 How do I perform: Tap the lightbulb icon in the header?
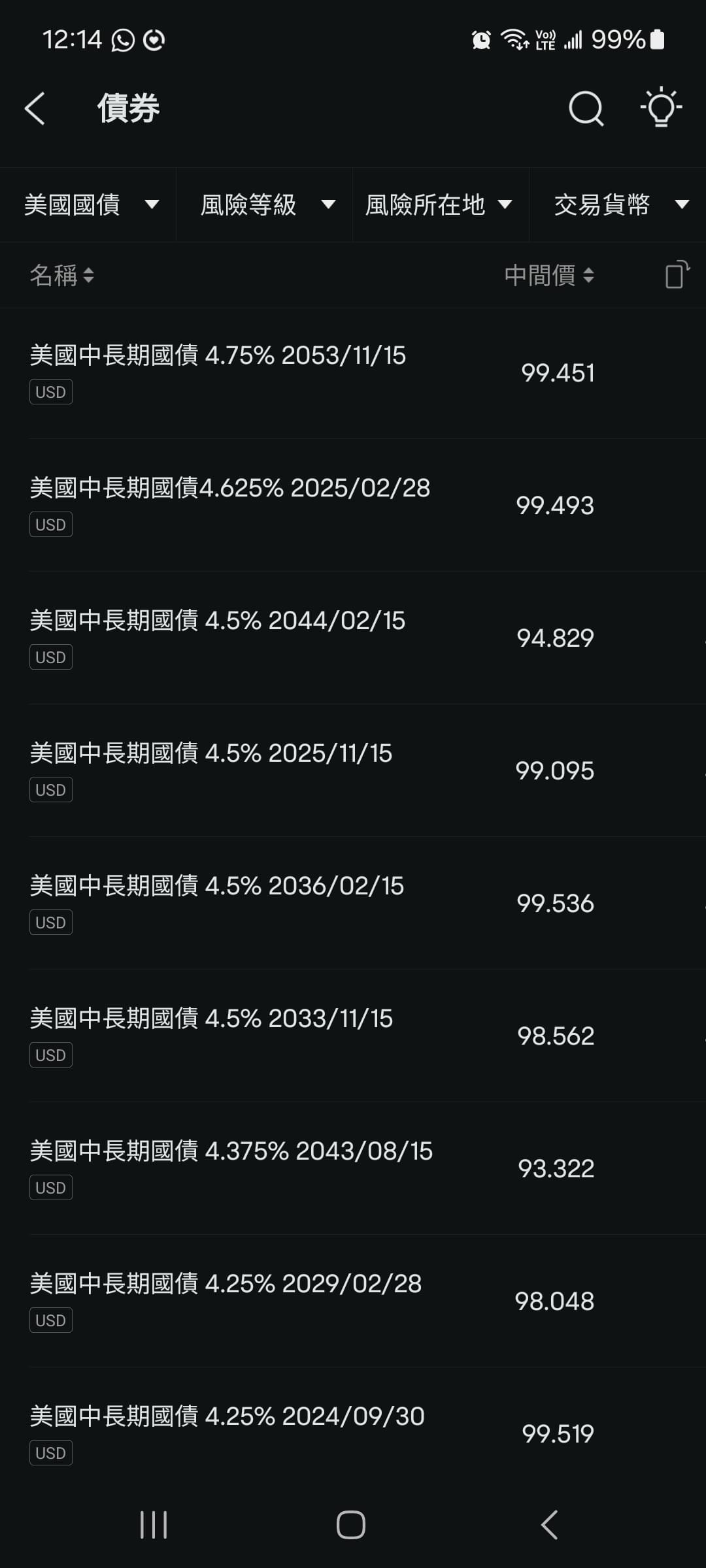click(661, 106)
